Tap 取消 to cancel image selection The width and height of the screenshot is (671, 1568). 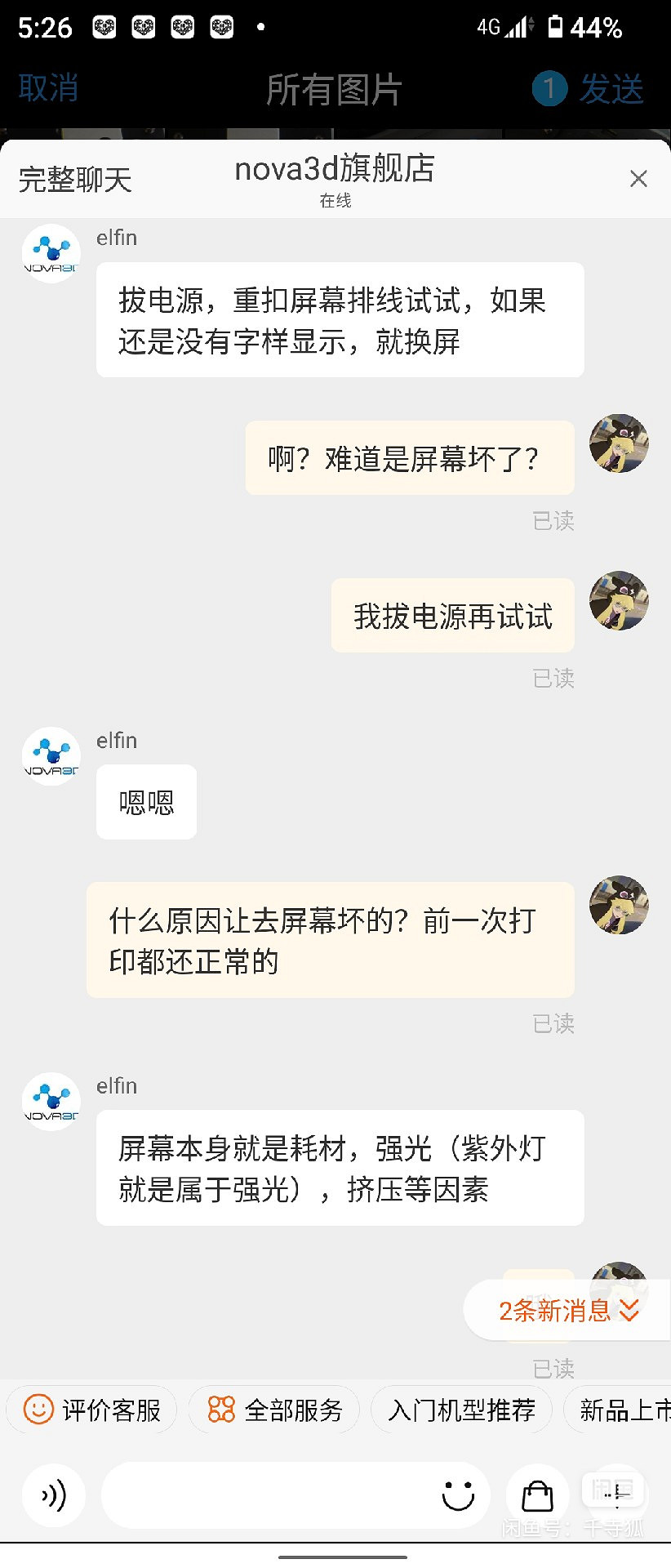click(47, 90)
